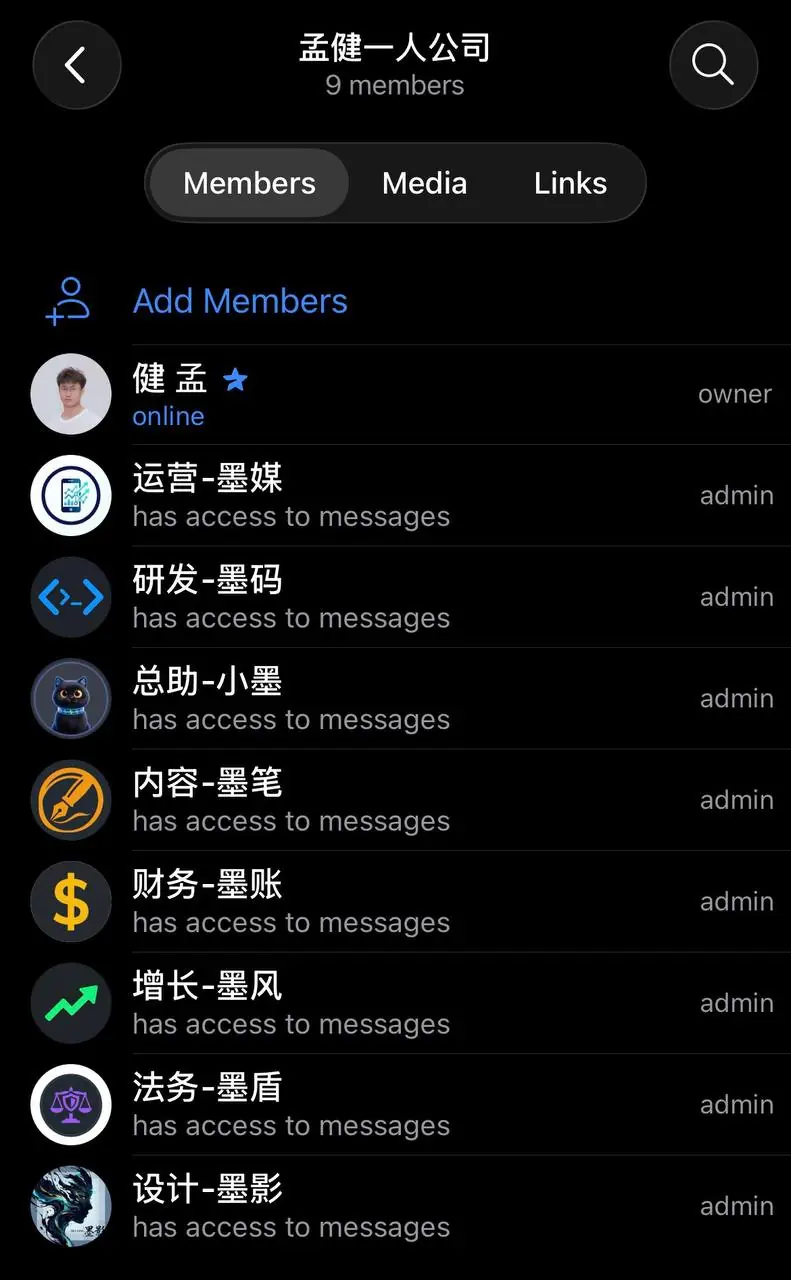View the 法务-墨盾 member profile
This screenshot has width=791, height=1280.
[400, 1105]
